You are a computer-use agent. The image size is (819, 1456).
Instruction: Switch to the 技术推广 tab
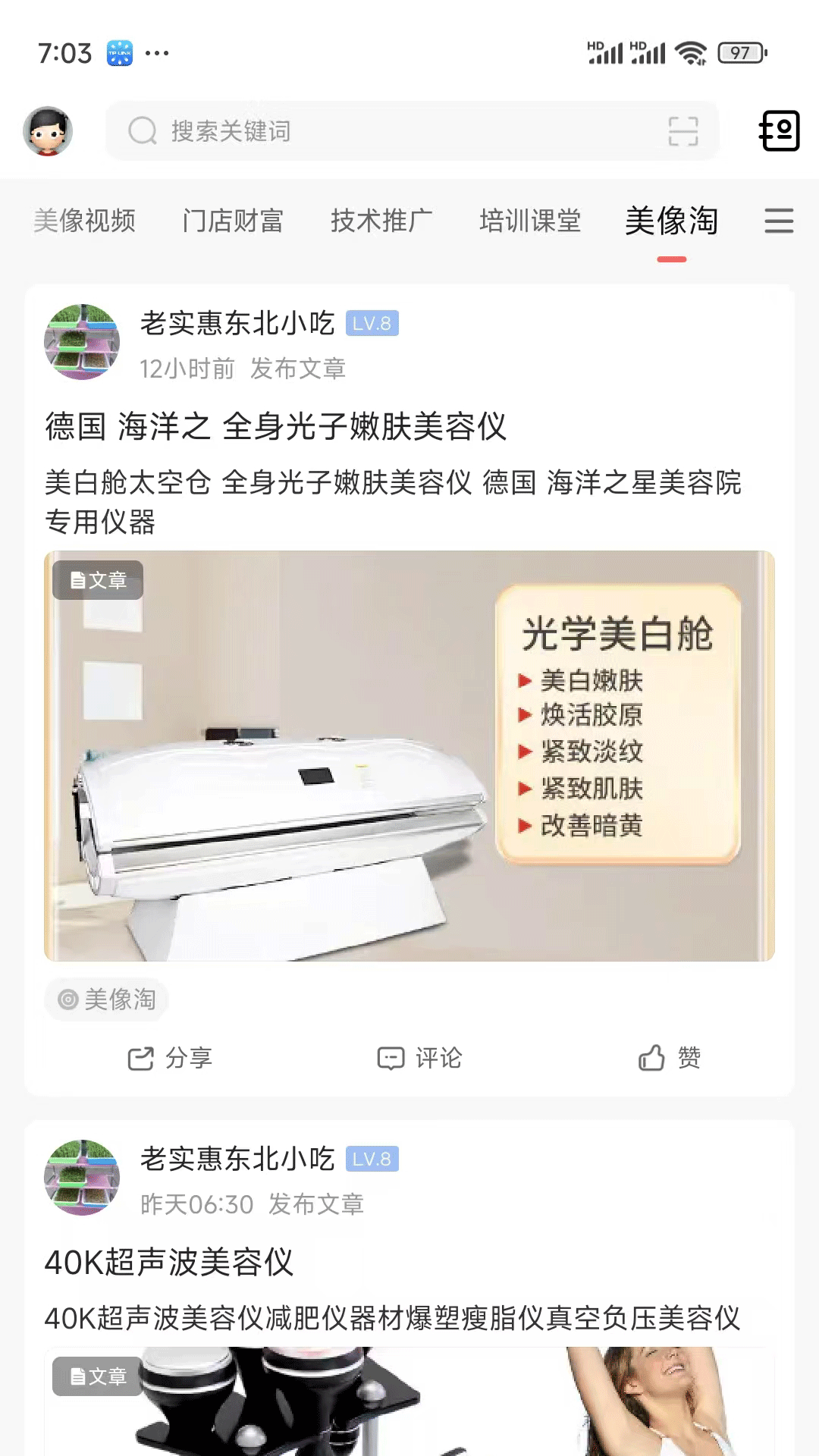point(381,221)
